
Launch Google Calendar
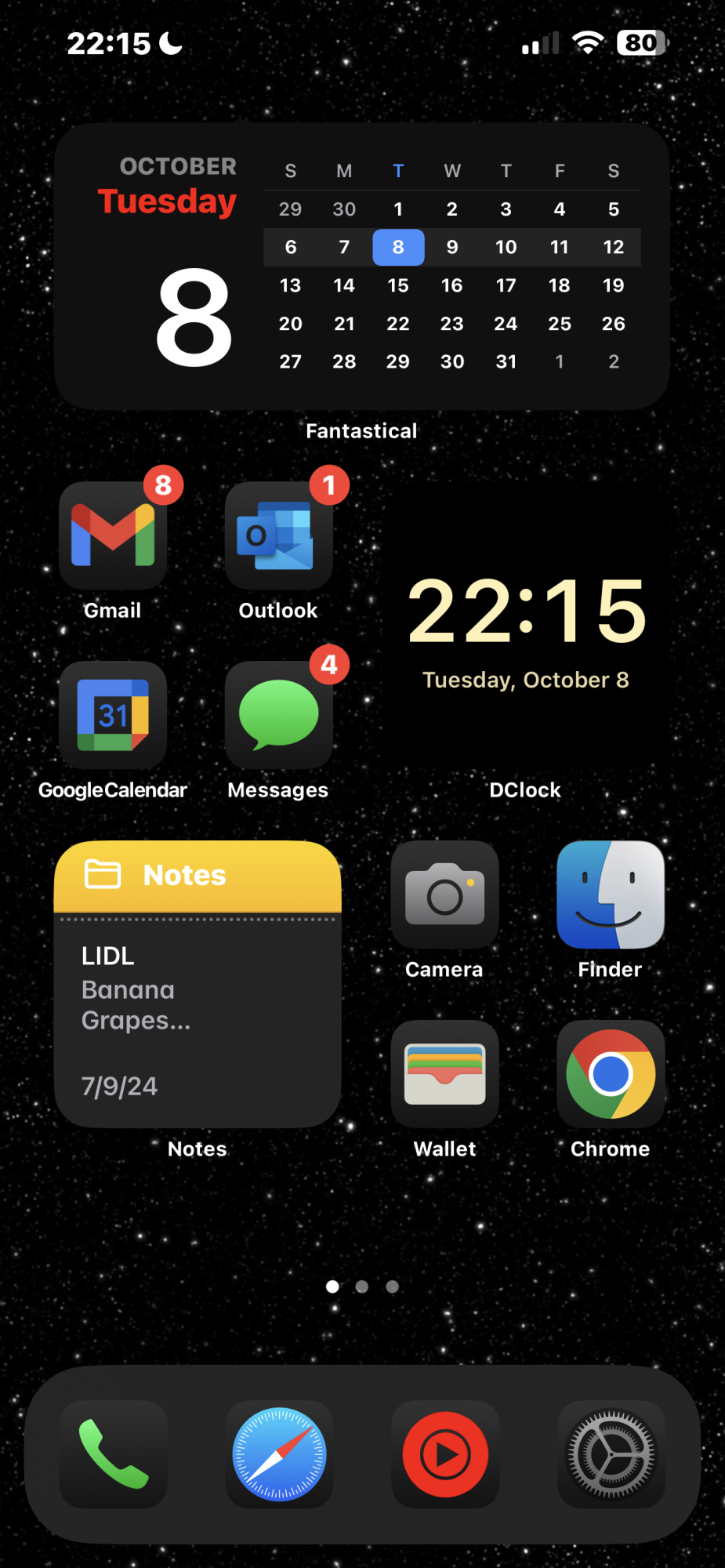pyautogui.click(x=113, y=715)
